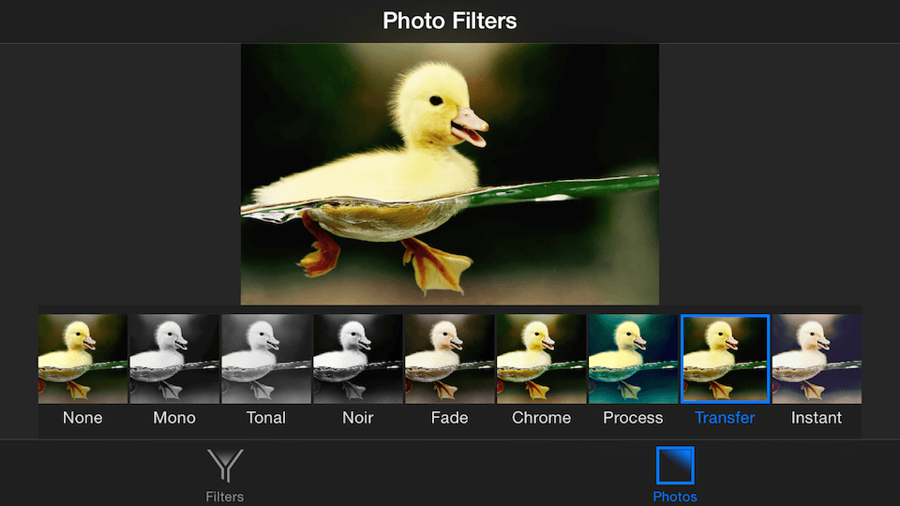Choose the Chrome filter

(541, 360)
